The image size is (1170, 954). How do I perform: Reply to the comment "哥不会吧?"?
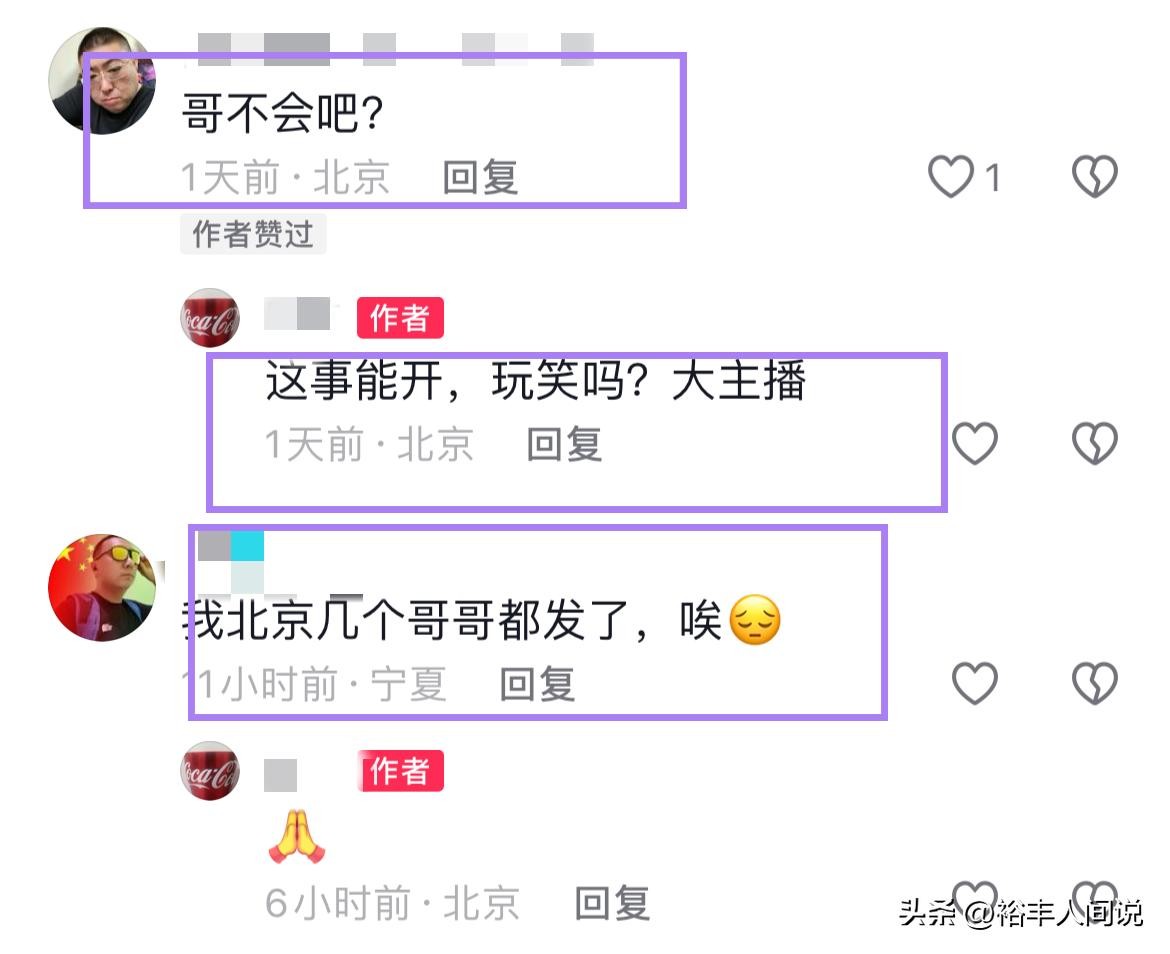point(480,178)
